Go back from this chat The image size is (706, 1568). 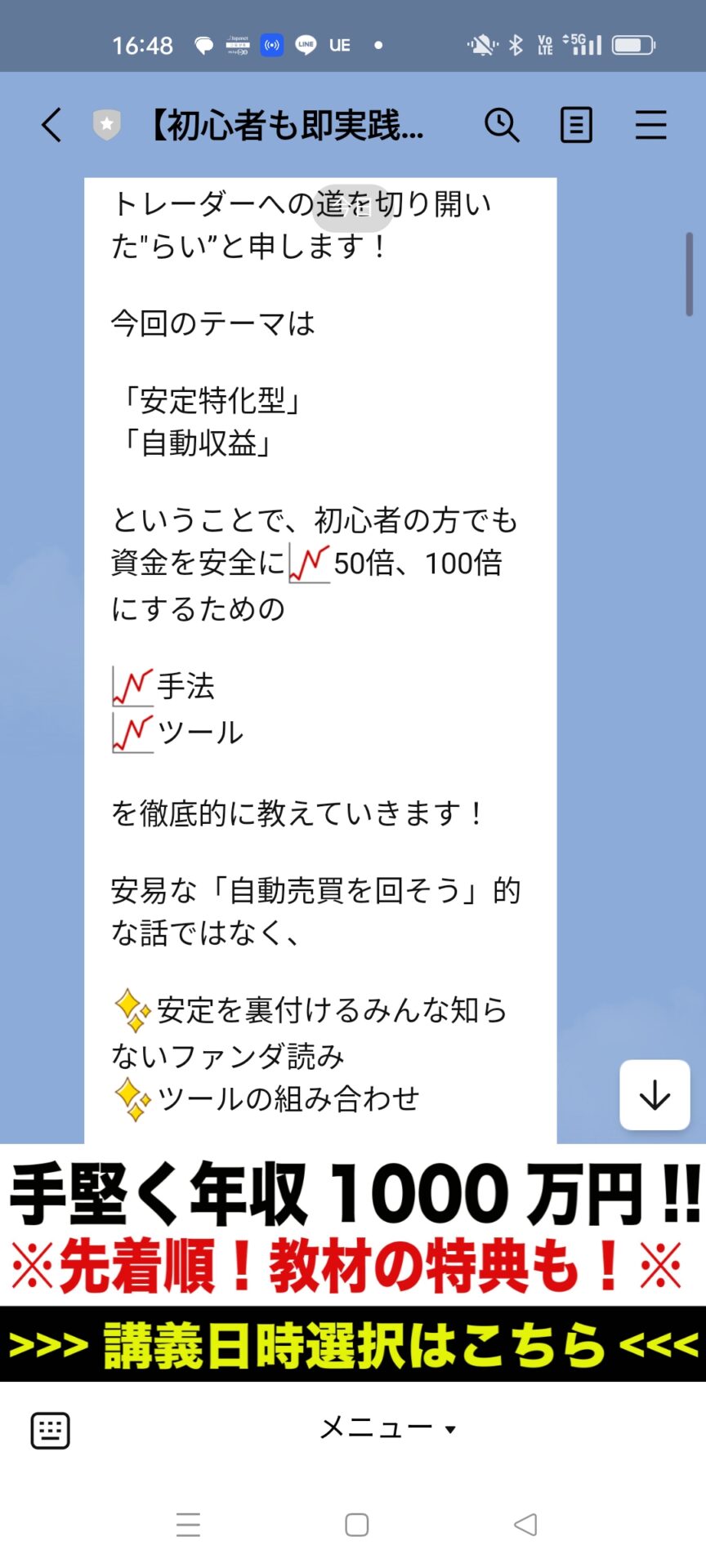(51, 126)
